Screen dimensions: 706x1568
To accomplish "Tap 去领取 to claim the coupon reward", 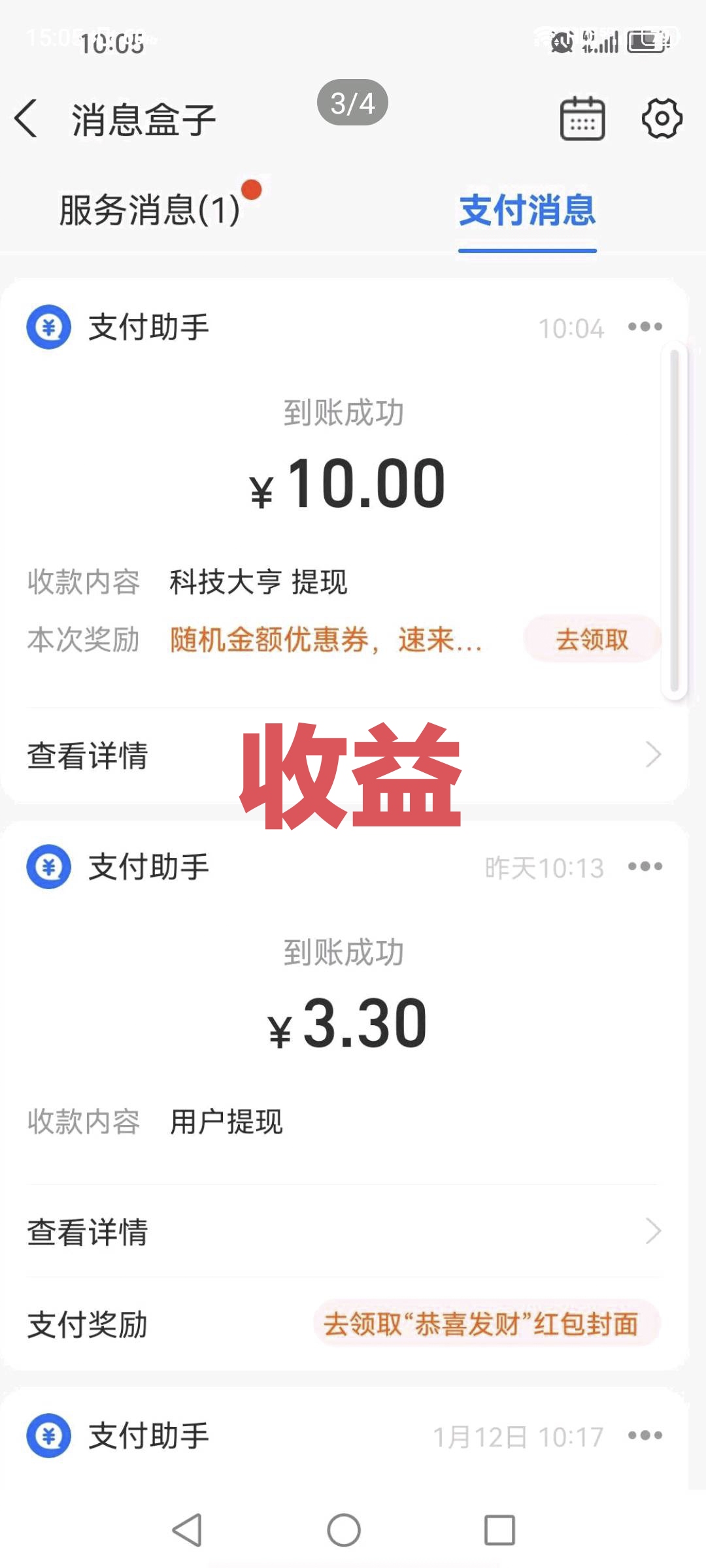I will [x=592, y=639].
